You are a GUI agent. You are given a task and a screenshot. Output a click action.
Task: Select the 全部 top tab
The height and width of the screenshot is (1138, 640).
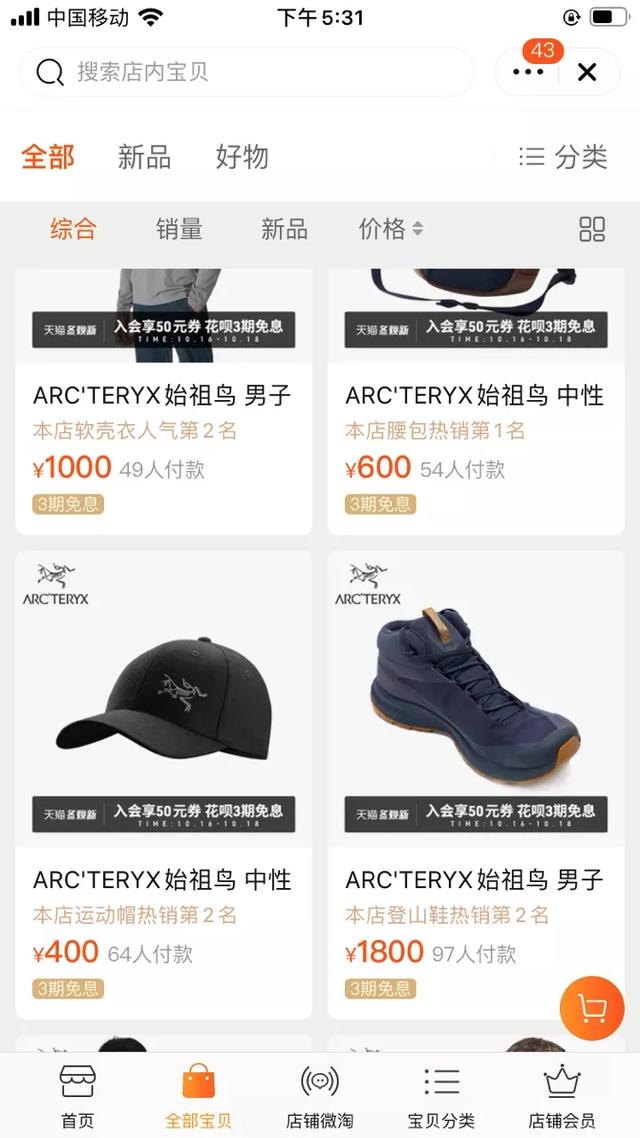[48, 157]
